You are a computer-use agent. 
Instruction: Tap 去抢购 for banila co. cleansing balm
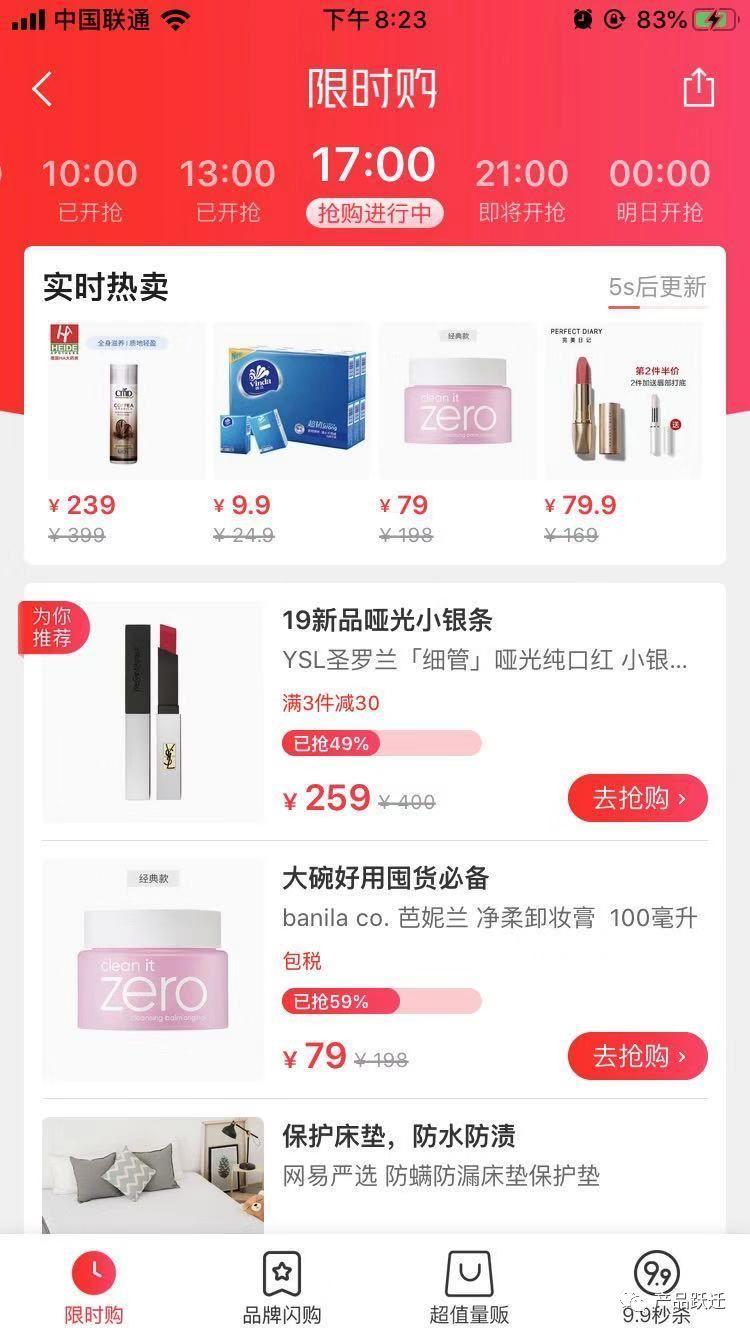pos(637,1056)
